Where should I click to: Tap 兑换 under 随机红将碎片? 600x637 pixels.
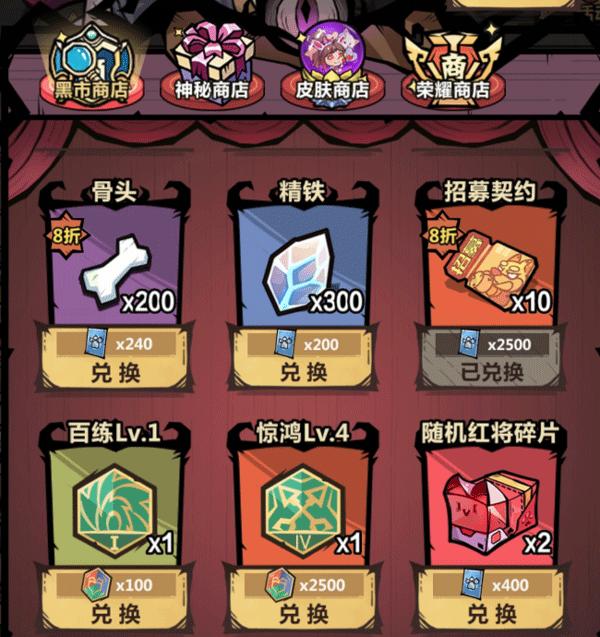tap(492, 612)
